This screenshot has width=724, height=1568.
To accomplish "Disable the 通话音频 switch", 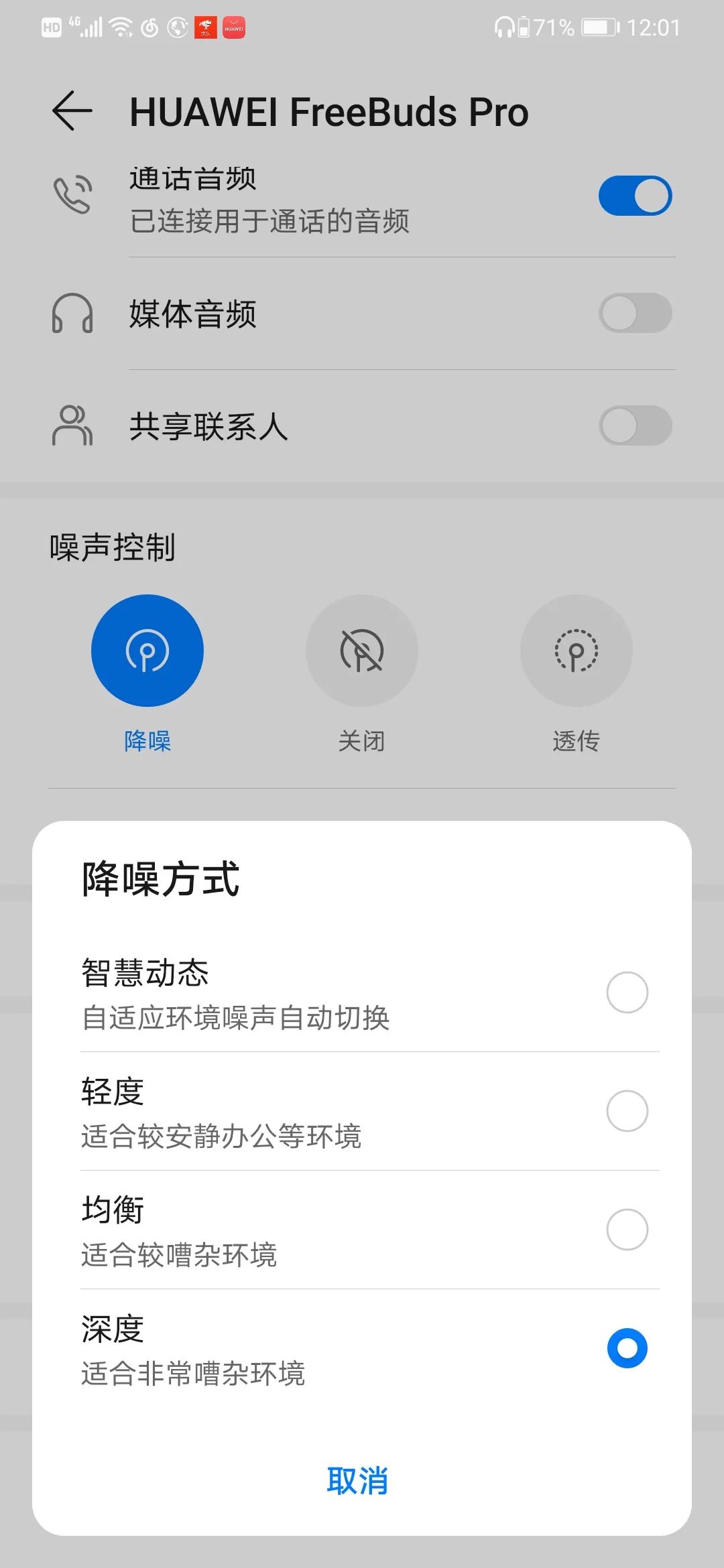I will coord(636,196).
